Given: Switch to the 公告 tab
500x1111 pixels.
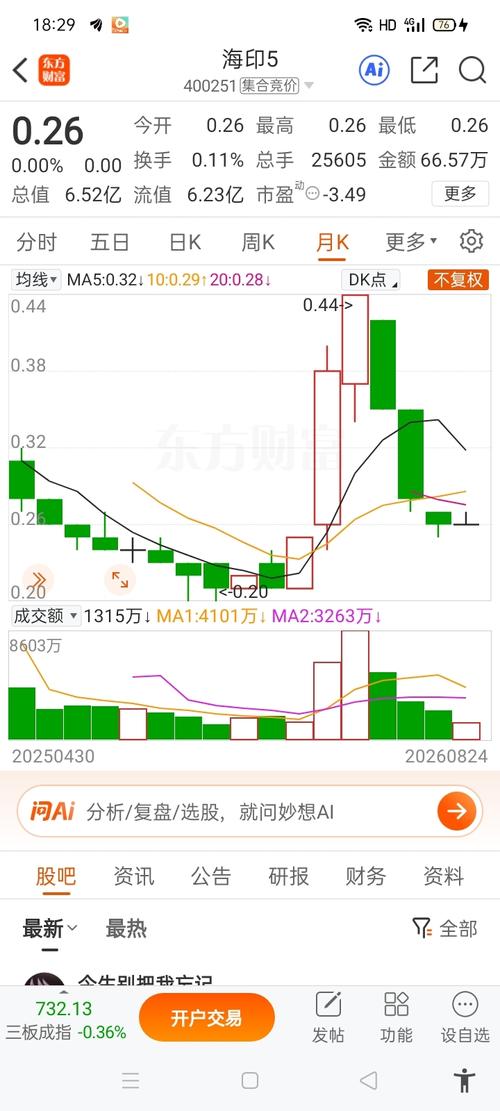Looking at the screenshot, I should (211, 876).
